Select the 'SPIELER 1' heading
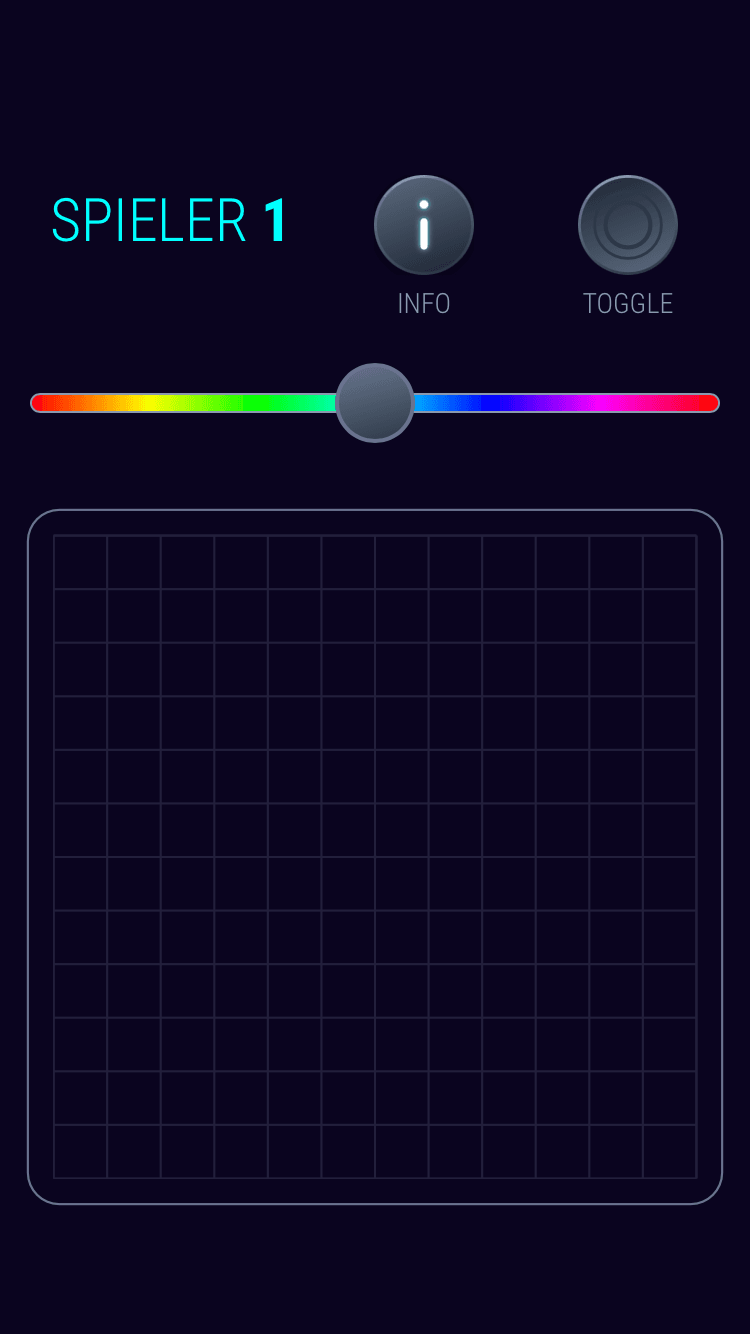The image size is (750, 1334). [168, 220]
